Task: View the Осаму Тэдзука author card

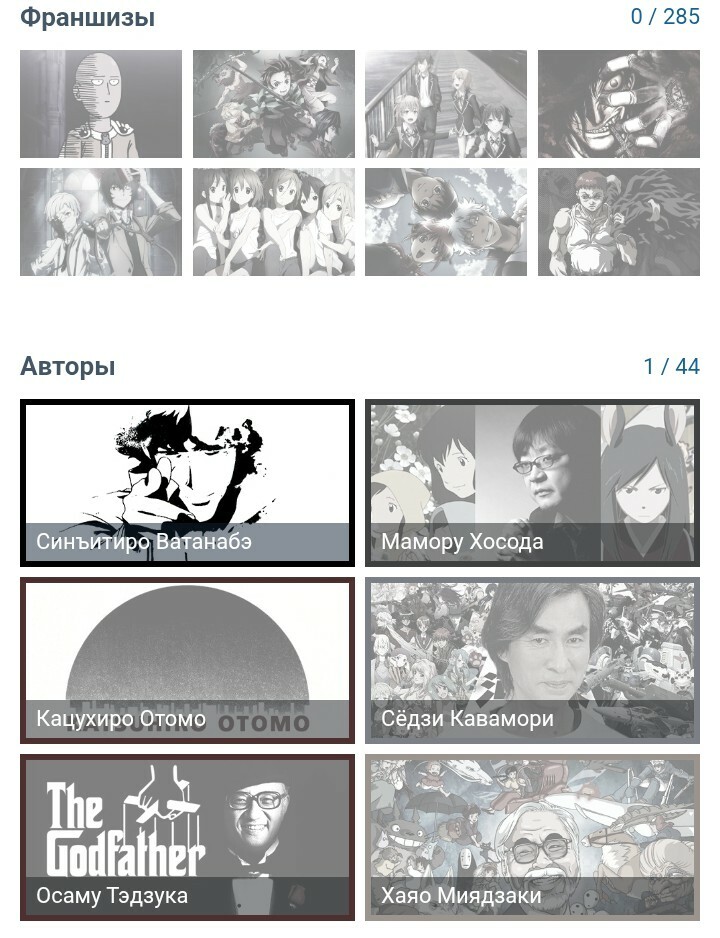Action: (x=187, y=837)
